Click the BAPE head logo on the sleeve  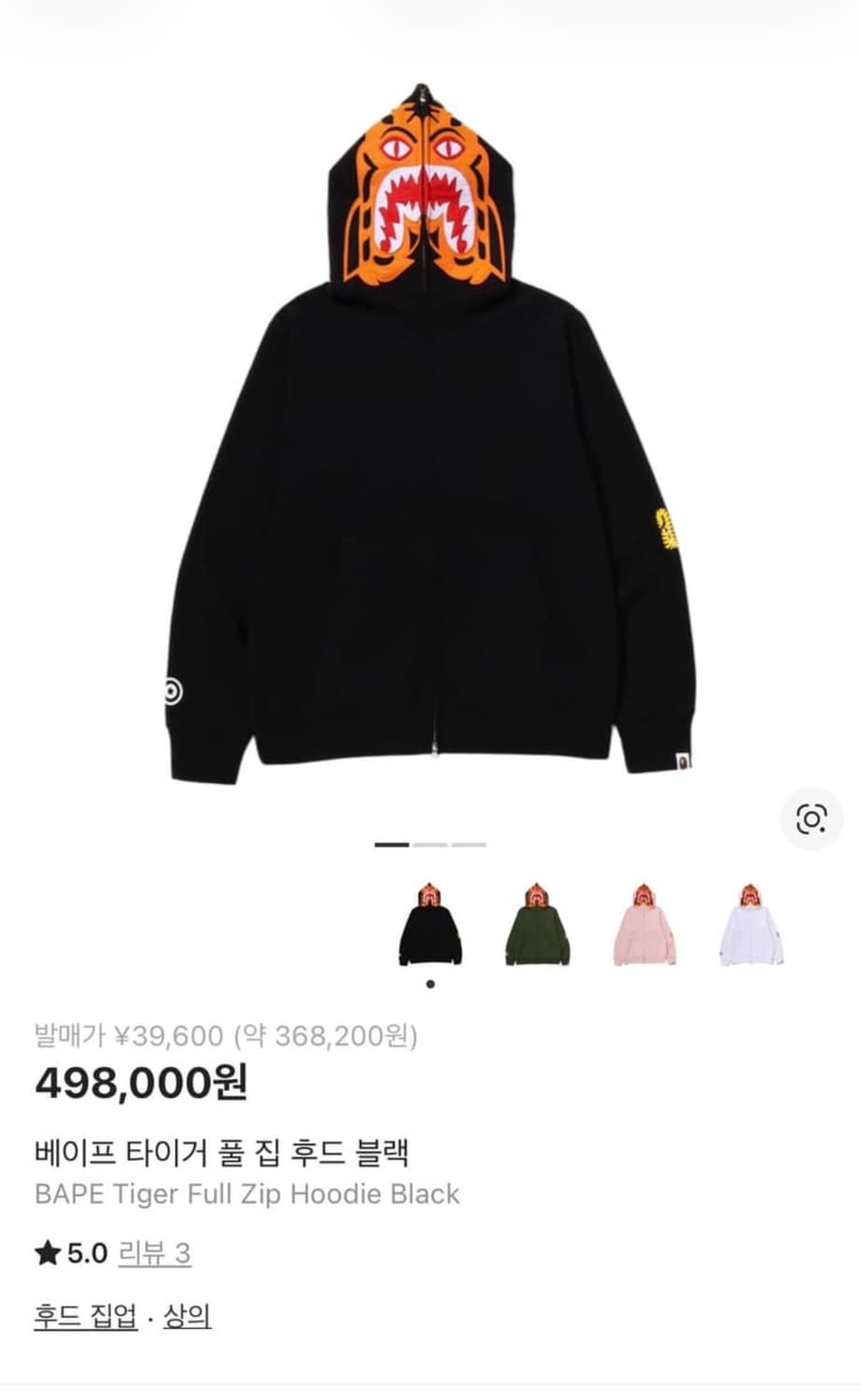coord(666,528)
